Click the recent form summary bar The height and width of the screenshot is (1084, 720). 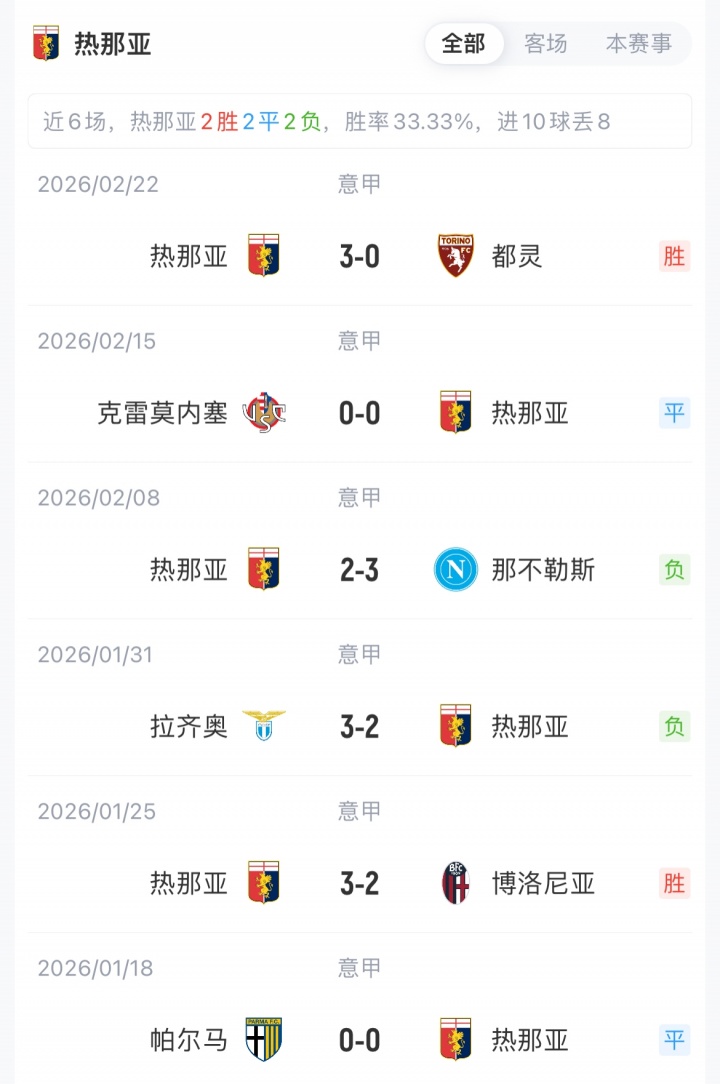[360, 122]
